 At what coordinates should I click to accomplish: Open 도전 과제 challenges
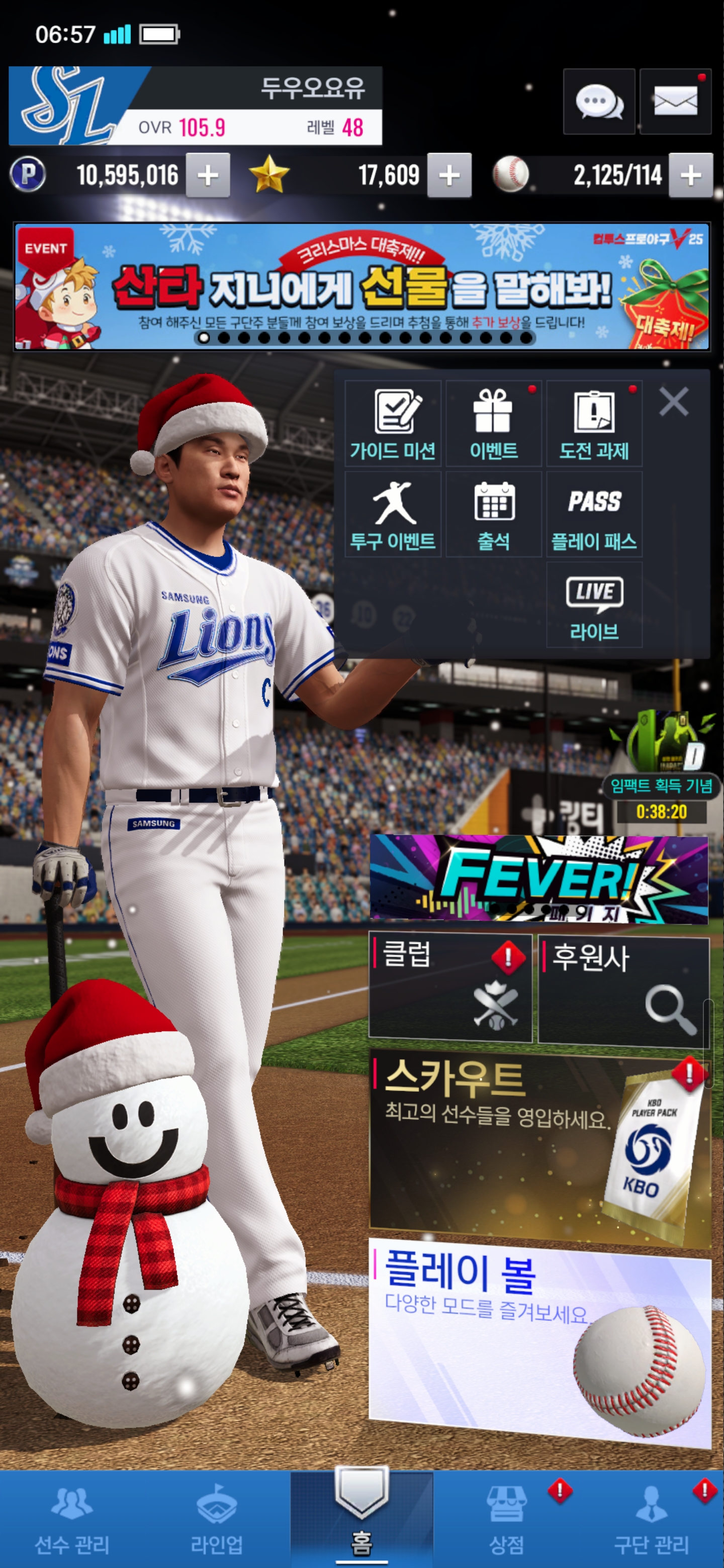(x=594, y=424)
